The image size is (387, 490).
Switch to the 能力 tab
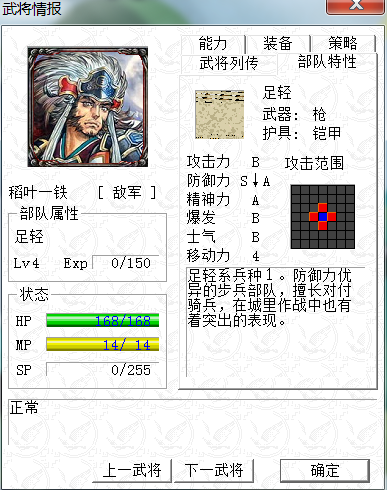[213, 44]
